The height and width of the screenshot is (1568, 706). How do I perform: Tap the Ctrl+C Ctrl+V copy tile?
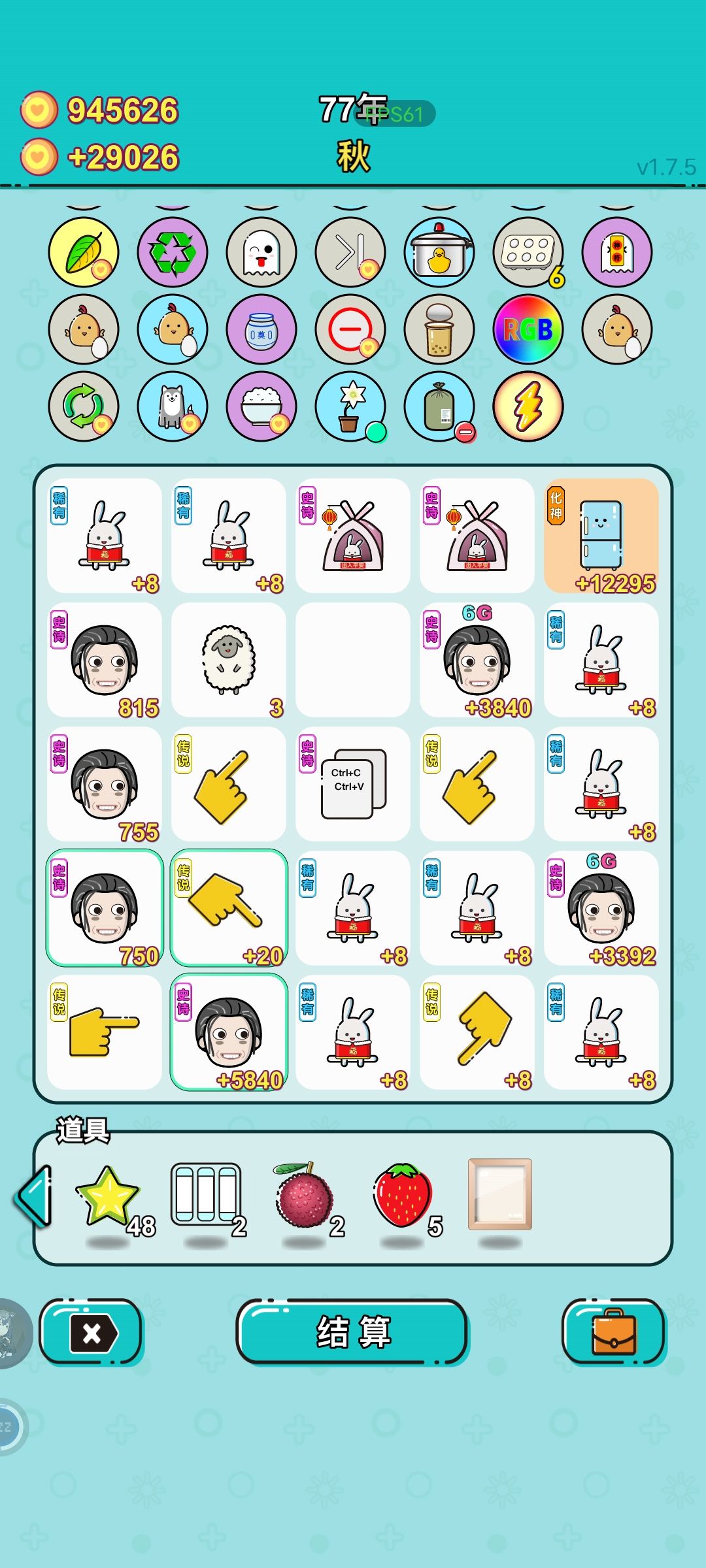[352, 784]
